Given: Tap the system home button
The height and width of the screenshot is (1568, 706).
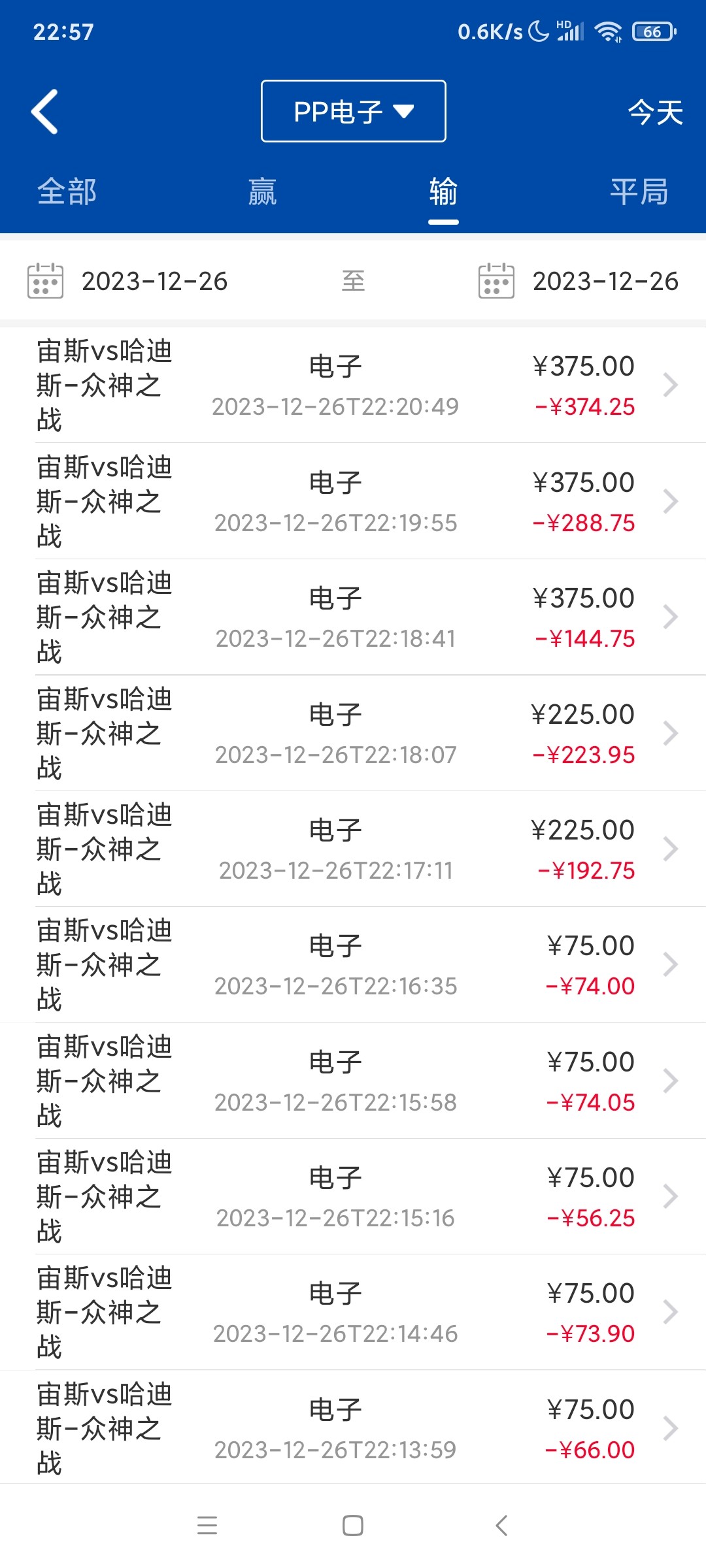Looking at the screenshot, I should click(353, 1526).
